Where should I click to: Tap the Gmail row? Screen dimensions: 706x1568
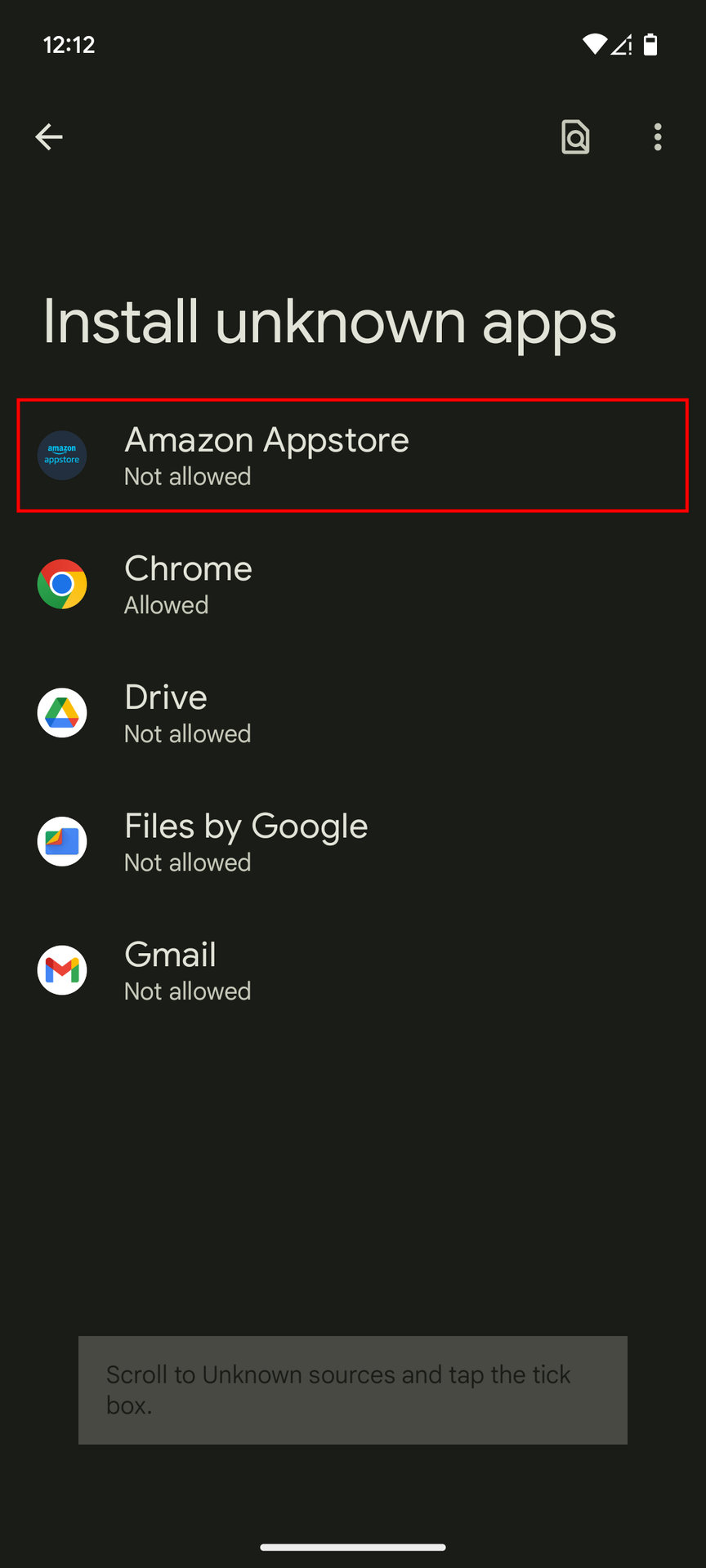351,970
